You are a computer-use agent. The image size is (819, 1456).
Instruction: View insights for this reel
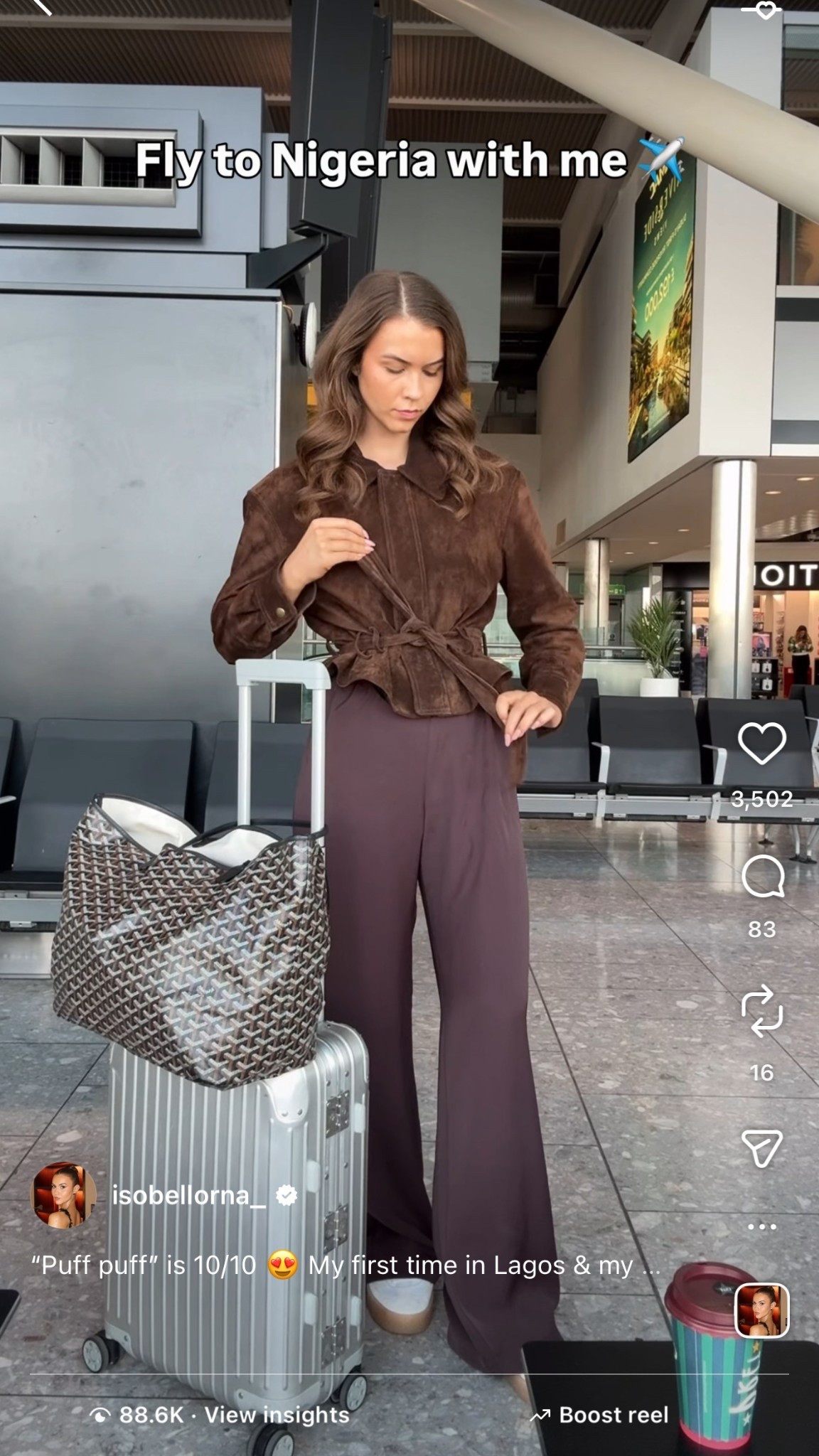(x=277, y=1415)
